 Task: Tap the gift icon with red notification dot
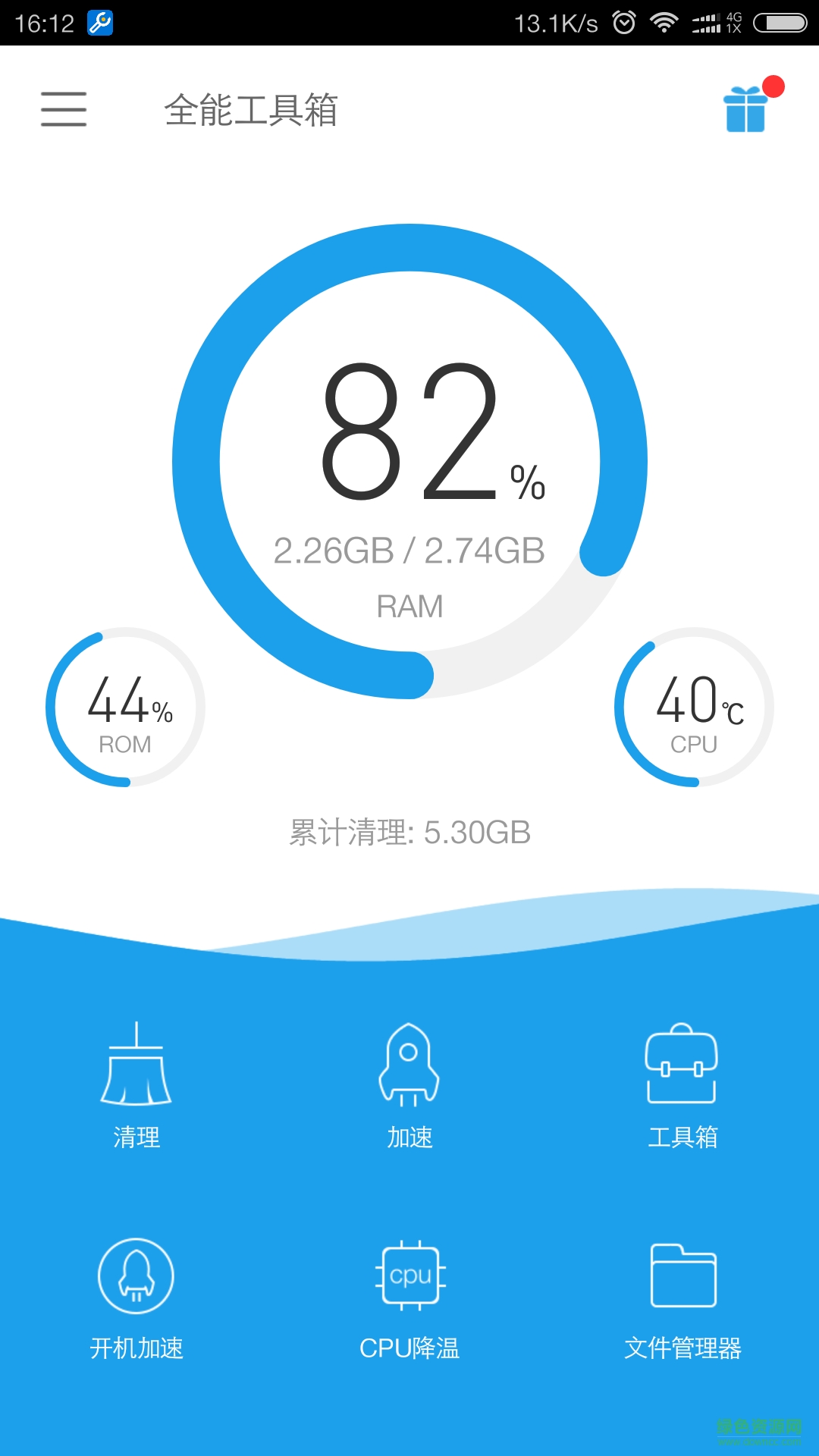[x=747, y=110]
